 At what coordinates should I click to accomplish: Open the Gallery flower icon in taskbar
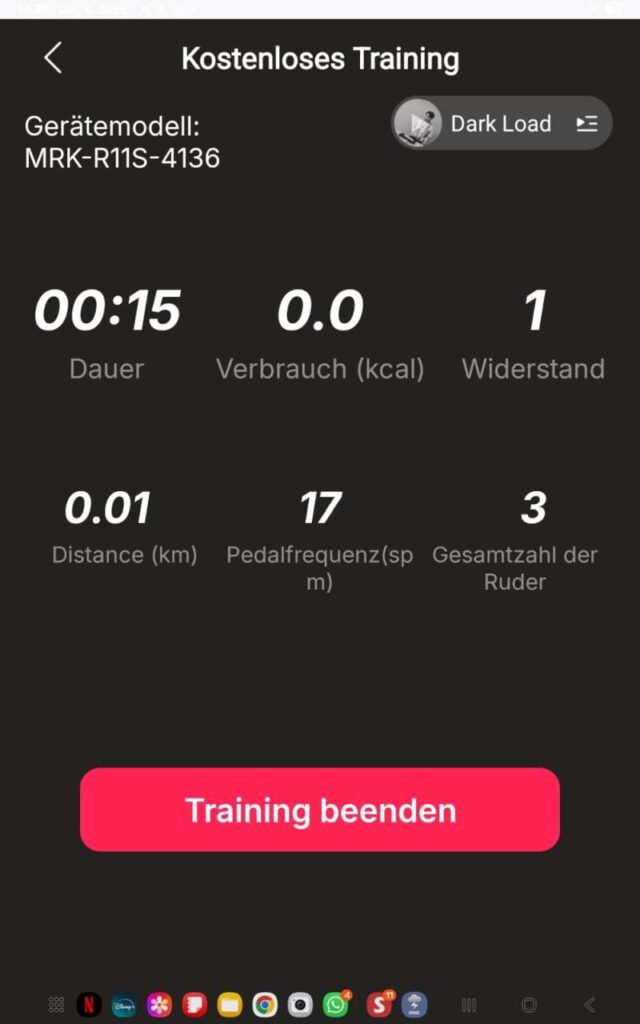[x=159, y=1004]
